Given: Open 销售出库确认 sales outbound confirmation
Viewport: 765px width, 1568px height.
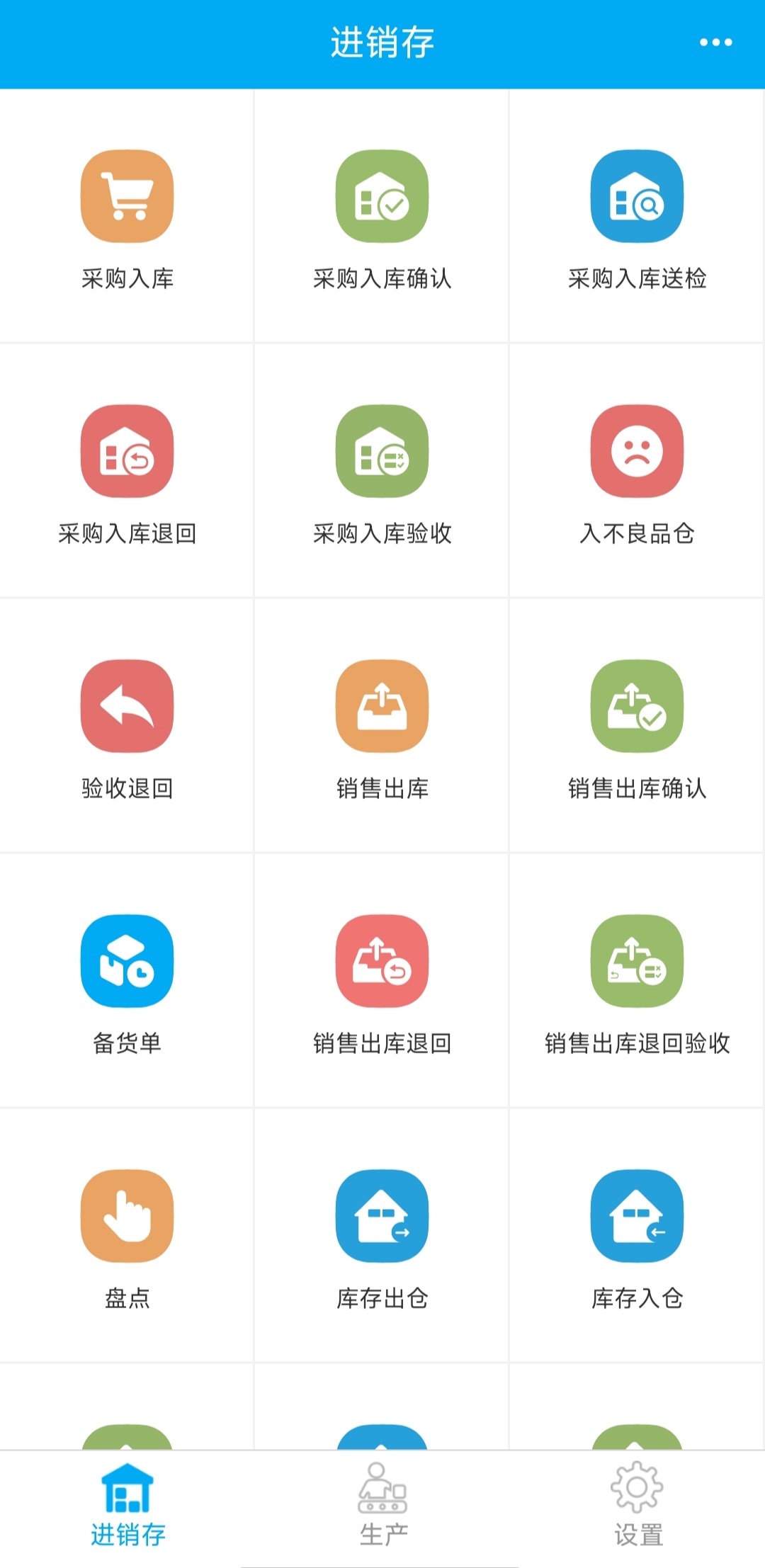Looking at the screenshot, I should (x=637, y=707).
